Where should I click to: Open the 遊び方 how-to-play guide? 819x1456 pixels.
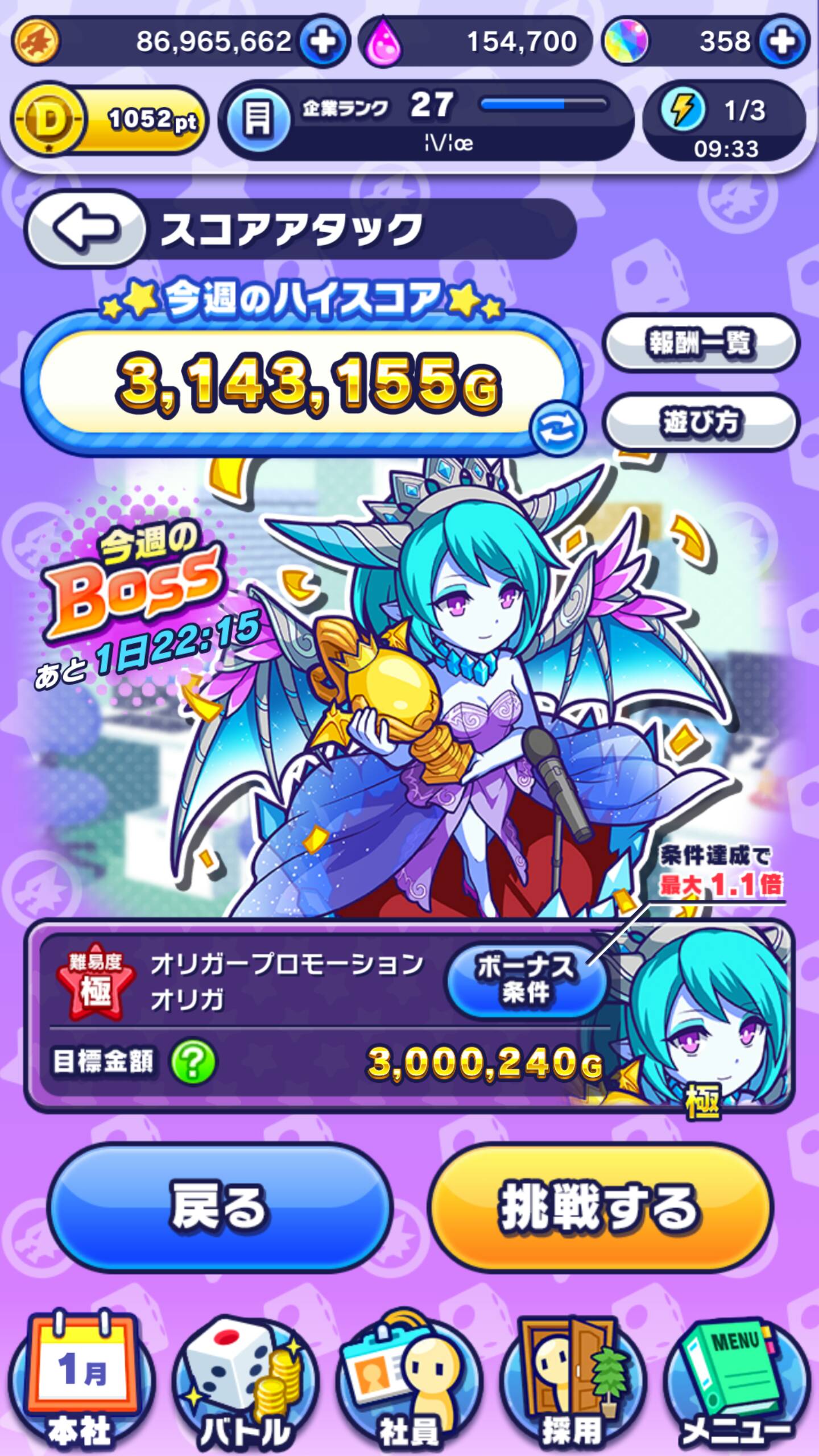(x=701, y=422)
